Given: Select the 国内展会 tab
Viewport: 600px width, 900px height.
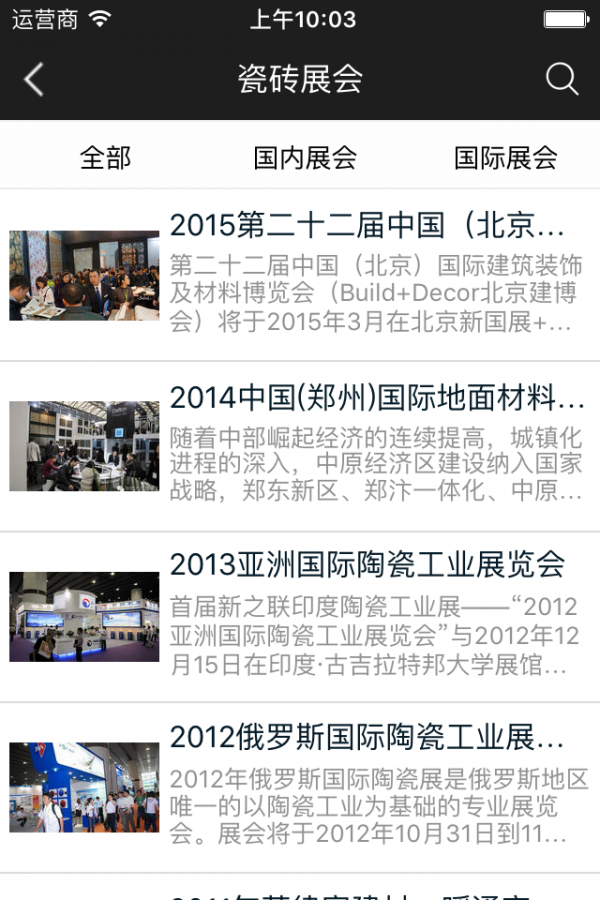Looking at the screenshot, I should [x=305, y=158].
